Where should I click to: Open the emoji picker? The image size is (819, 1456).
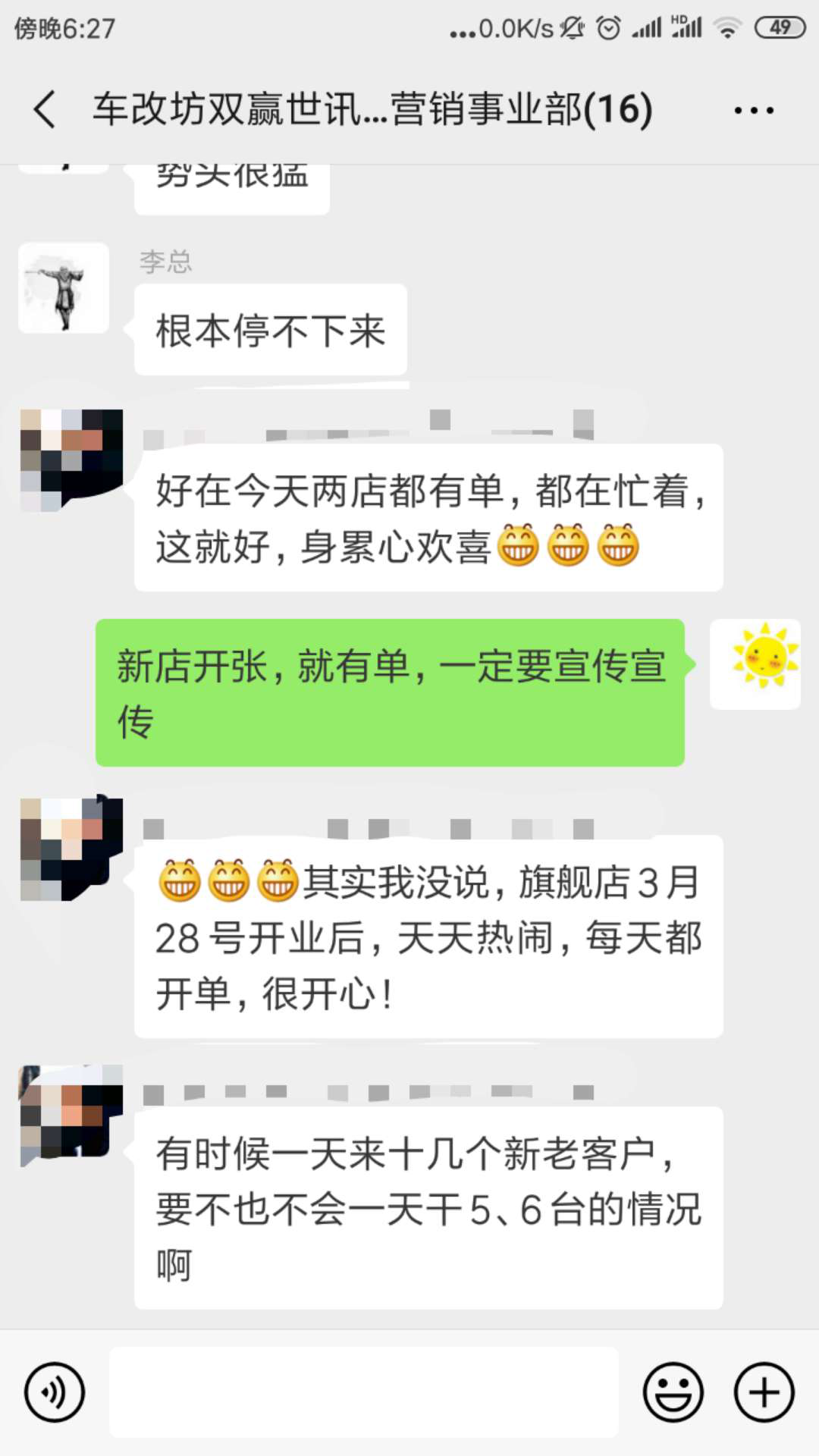[673, 1392]
